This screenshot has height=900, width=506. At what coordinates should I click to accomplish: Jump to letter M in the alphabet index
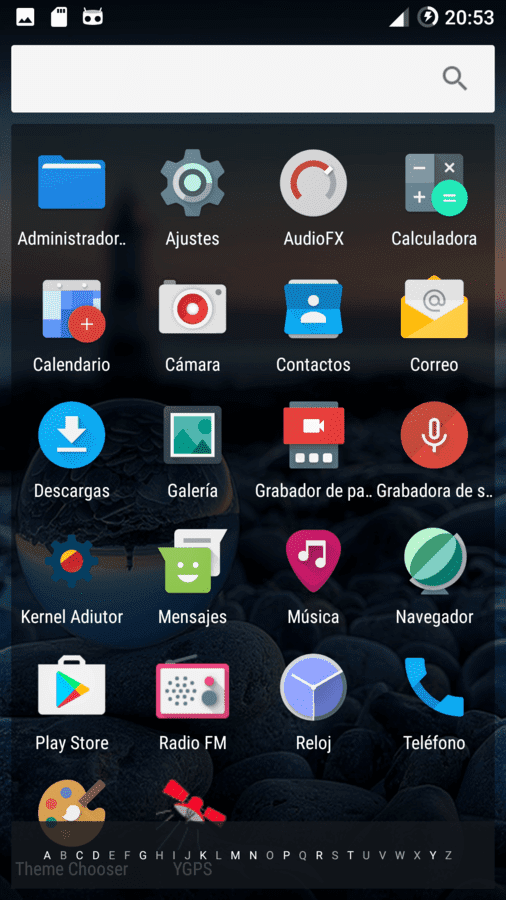235,855
